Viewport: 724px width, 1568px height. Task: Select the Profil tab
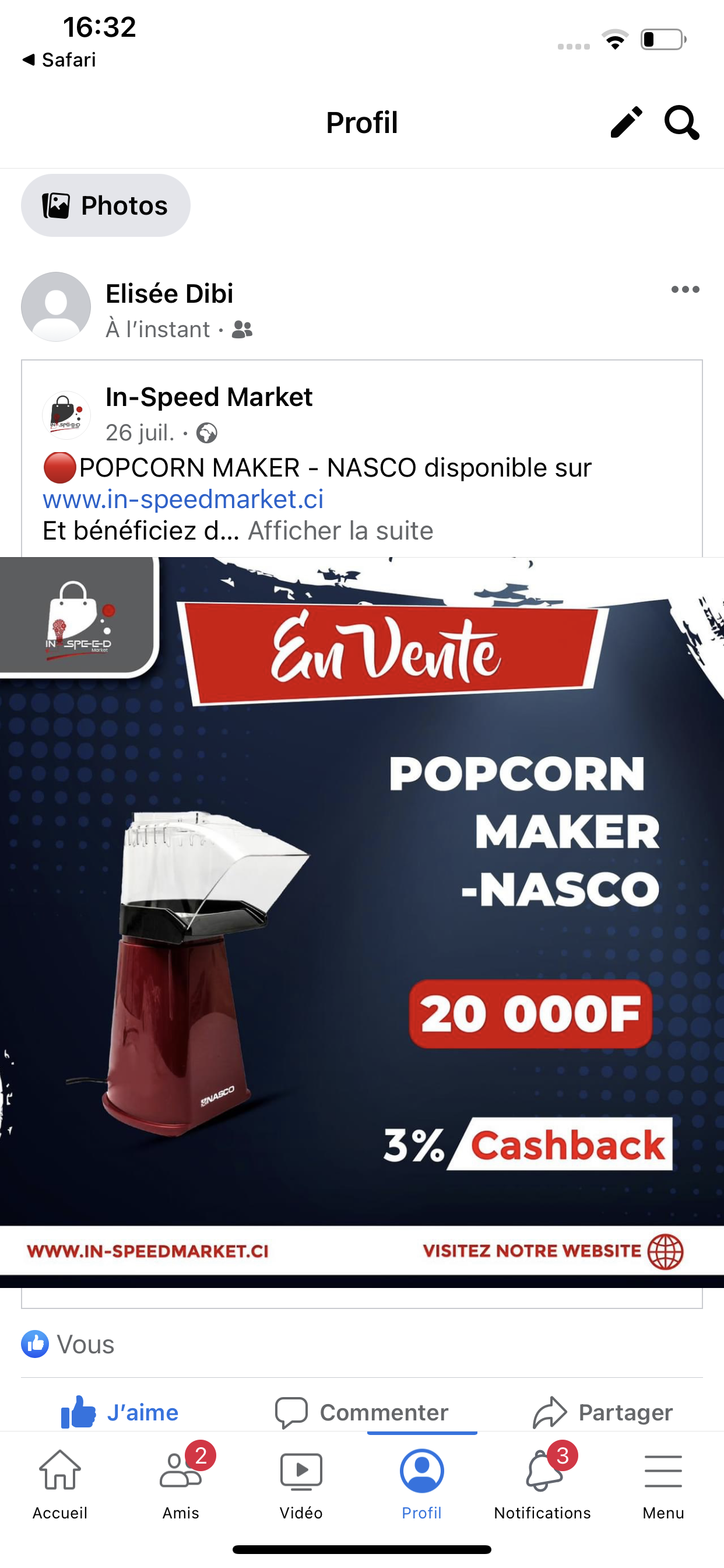click(421, 1484)
